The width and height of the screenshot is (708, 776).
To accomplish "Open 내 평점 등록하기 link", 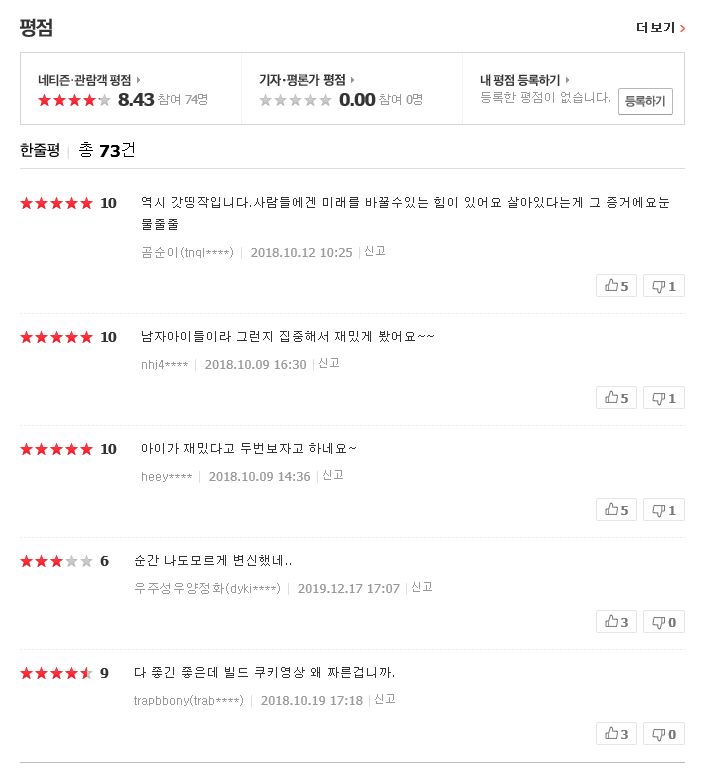I will (x=524, y=80).
